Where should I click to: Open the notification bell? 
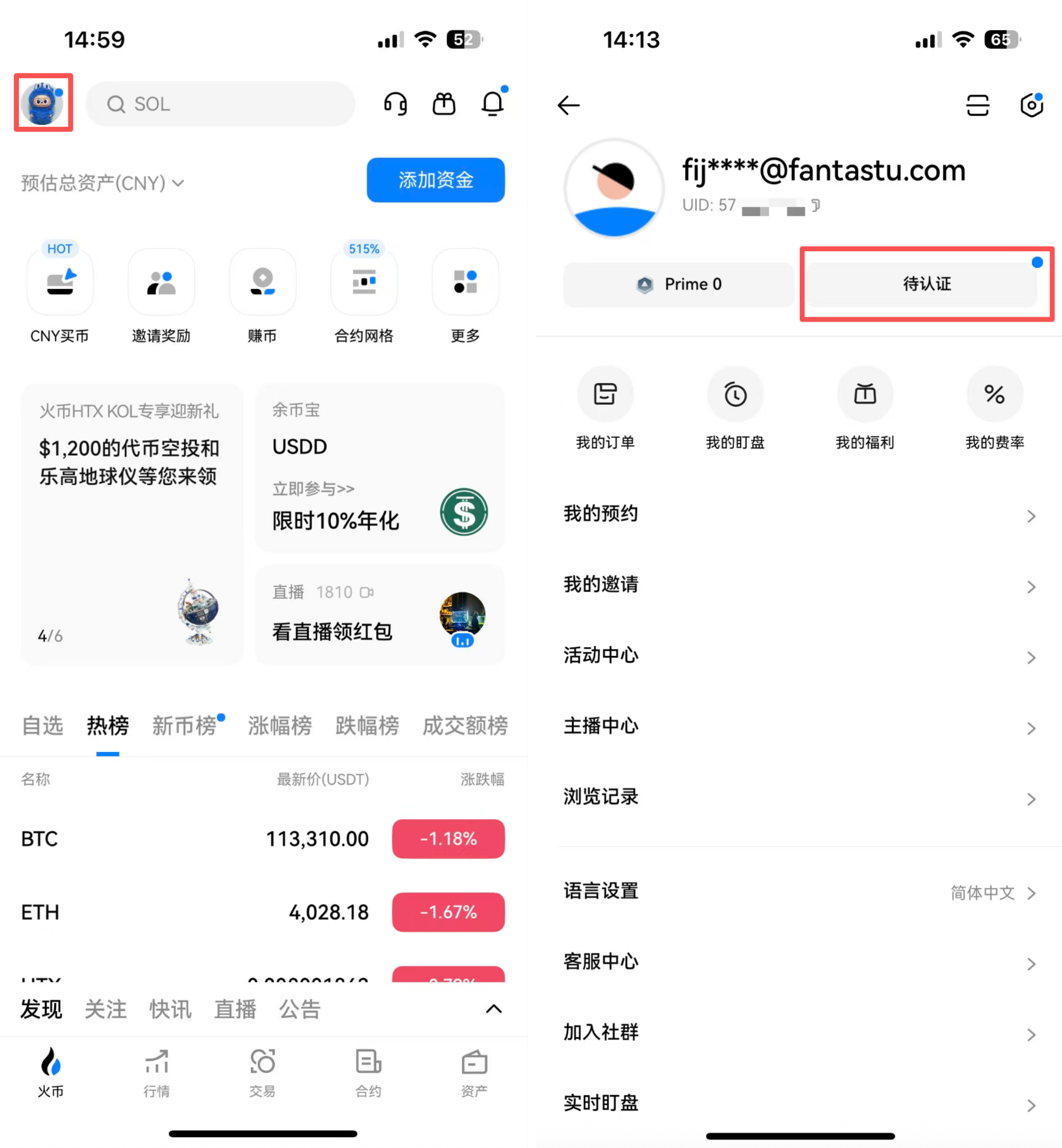492,104
